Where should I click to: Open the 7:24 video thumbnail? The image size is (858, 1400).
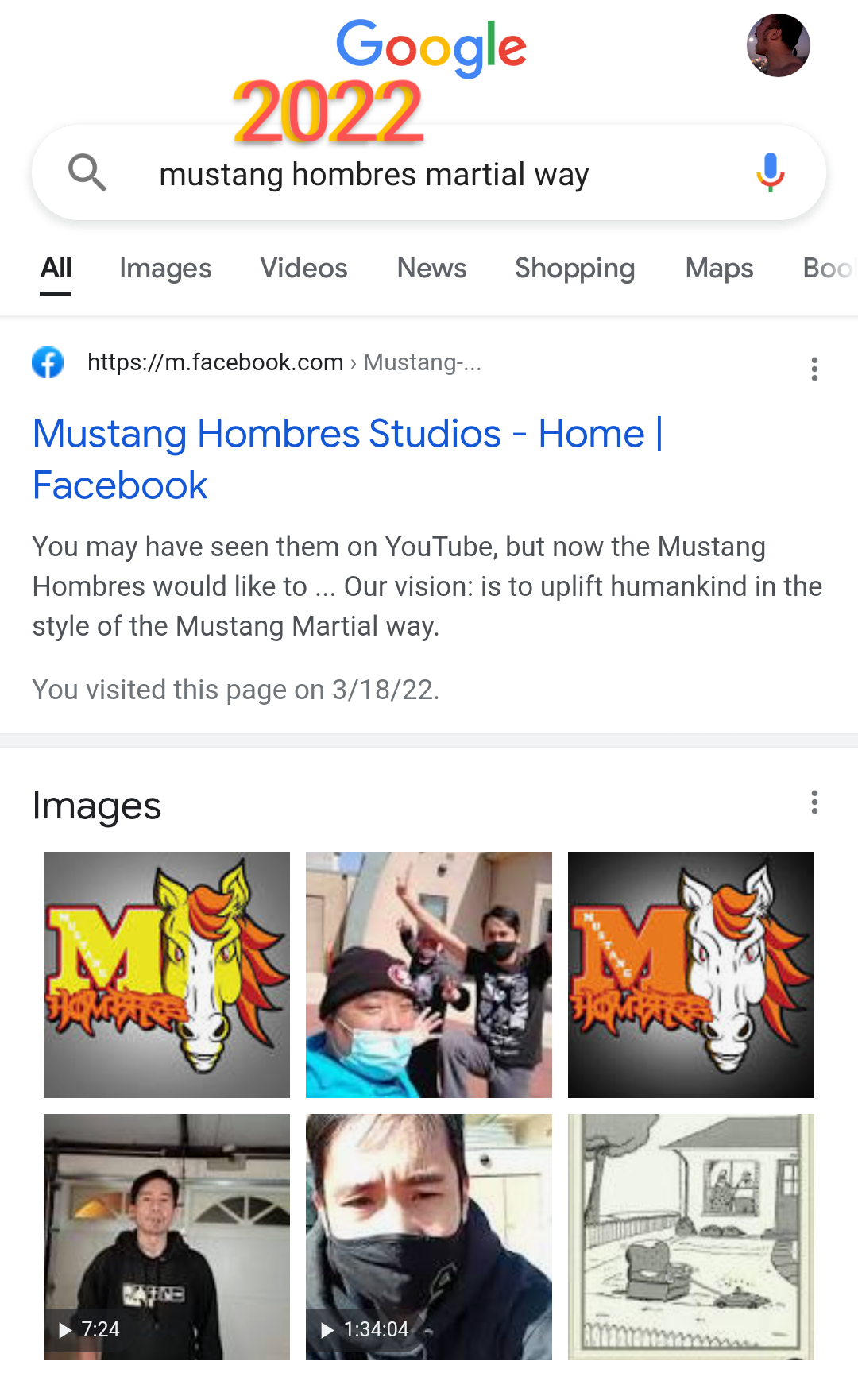click(x=167, y=1237)
